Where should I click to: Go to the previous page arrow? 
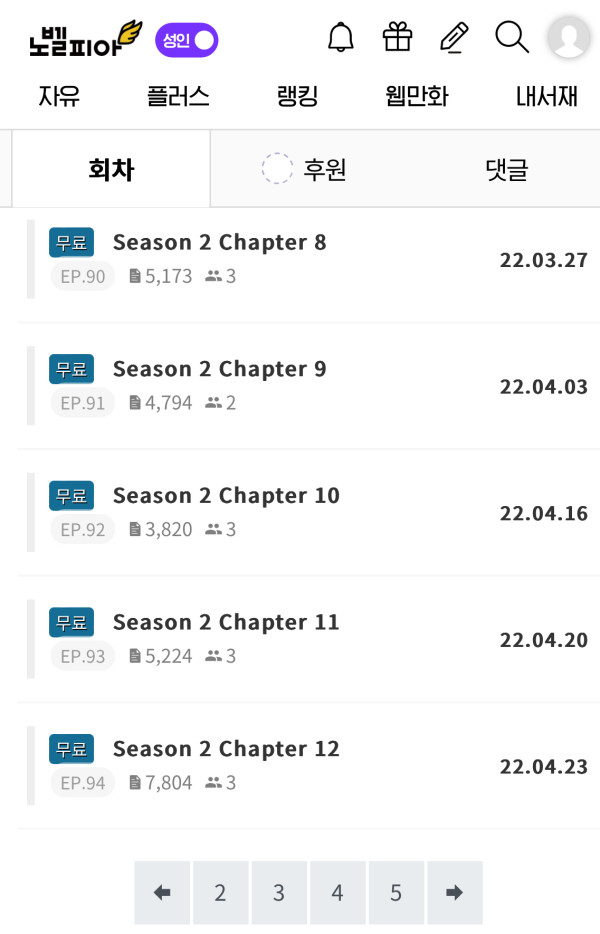[x=162, y=892]
